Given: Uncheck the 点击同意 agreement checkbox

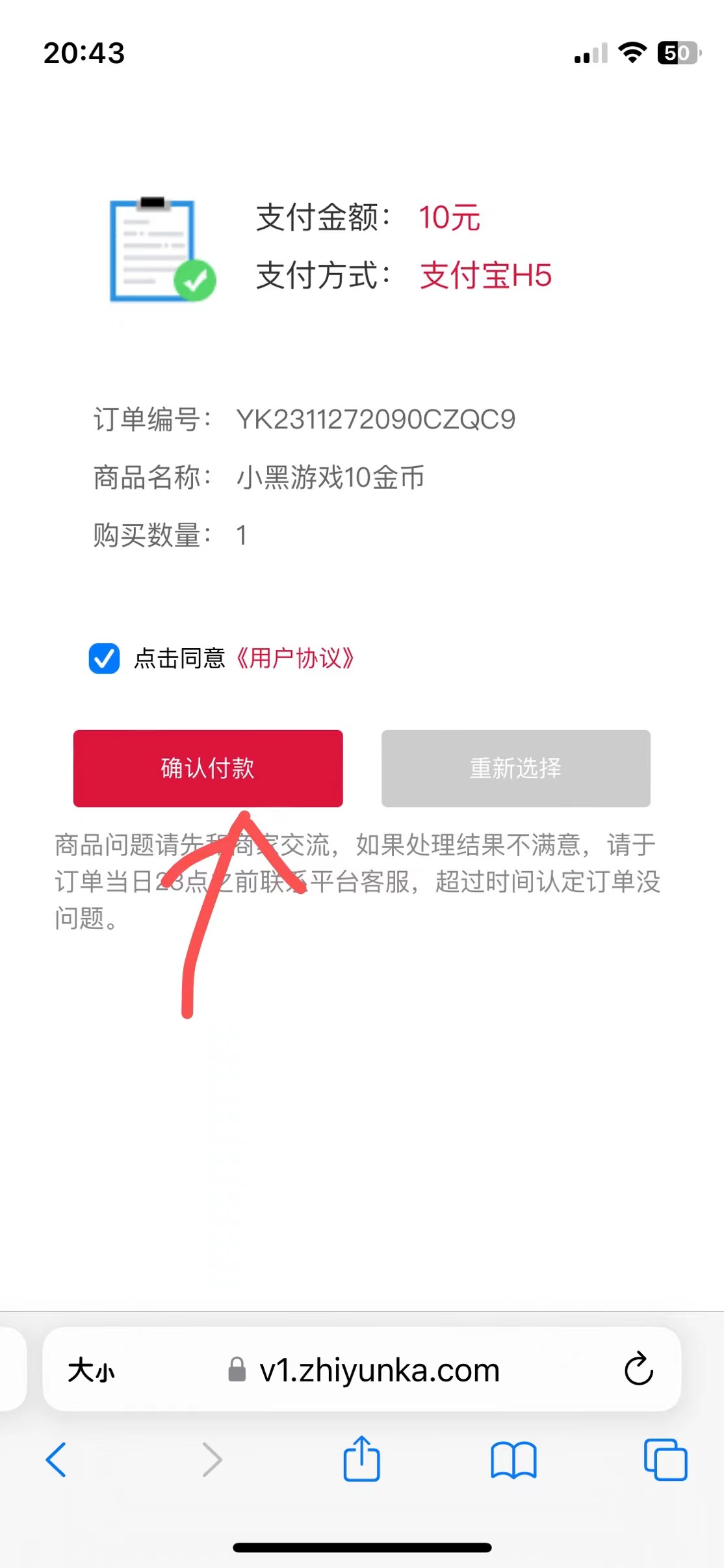Looking at the screenshot, I should tap(104, 658).
